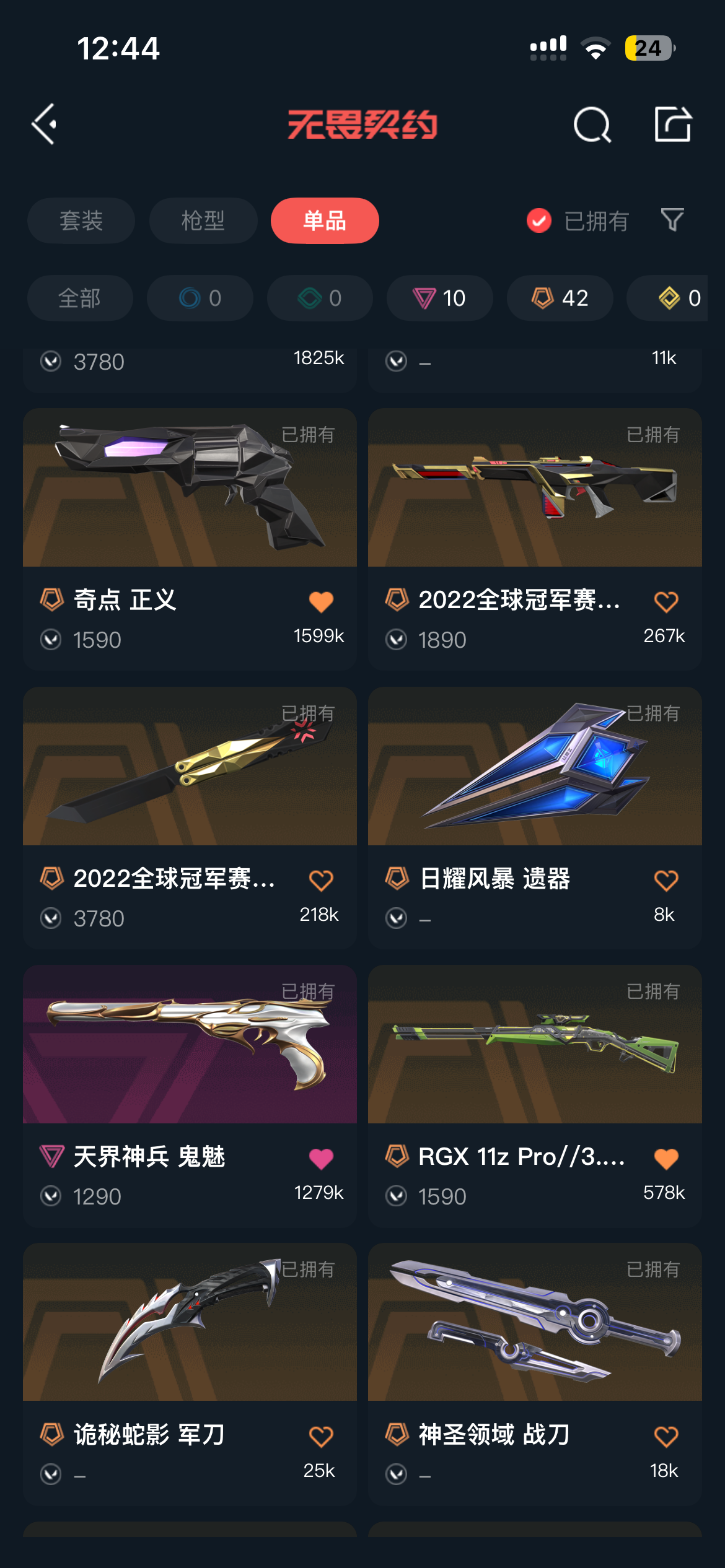Like the 神圣领域 战刀 skin
725x1568 pixels.
(x=666, y=1436)
